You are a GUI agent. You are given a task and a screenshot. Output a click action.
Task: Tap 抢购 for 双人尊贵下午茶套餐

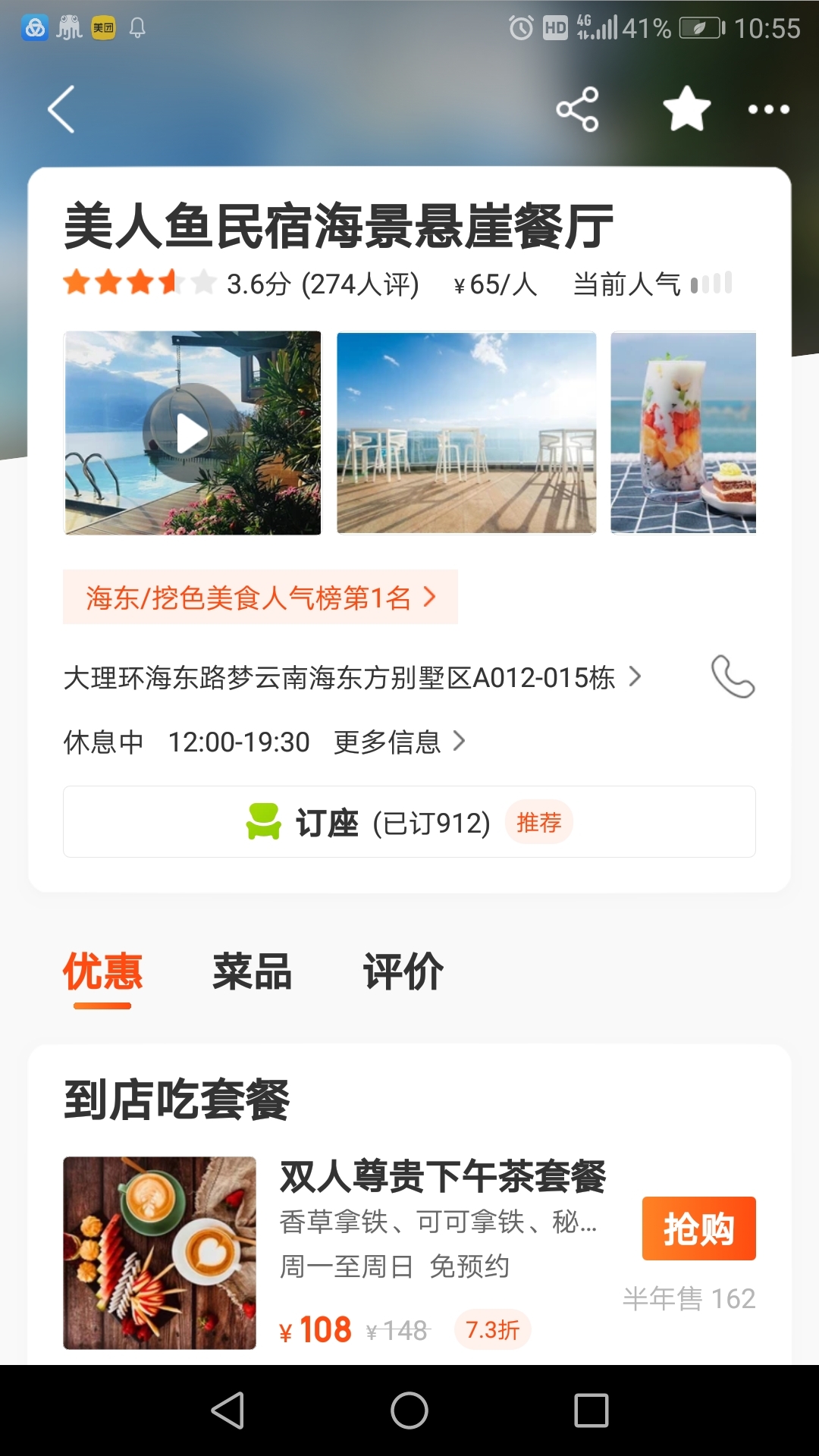click(x=698, y=1228)
